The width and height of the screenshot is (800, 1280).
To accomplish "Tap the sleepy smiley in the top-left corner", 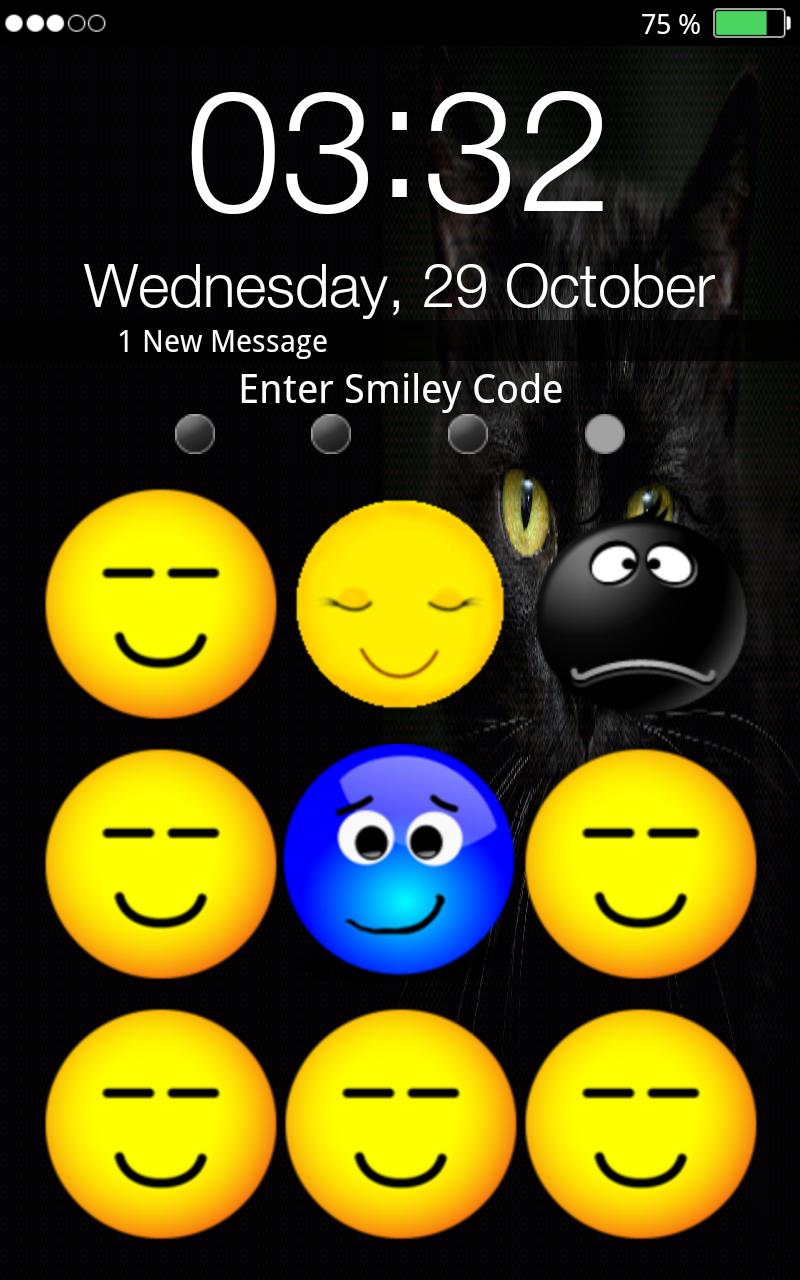I will [163, 603].
